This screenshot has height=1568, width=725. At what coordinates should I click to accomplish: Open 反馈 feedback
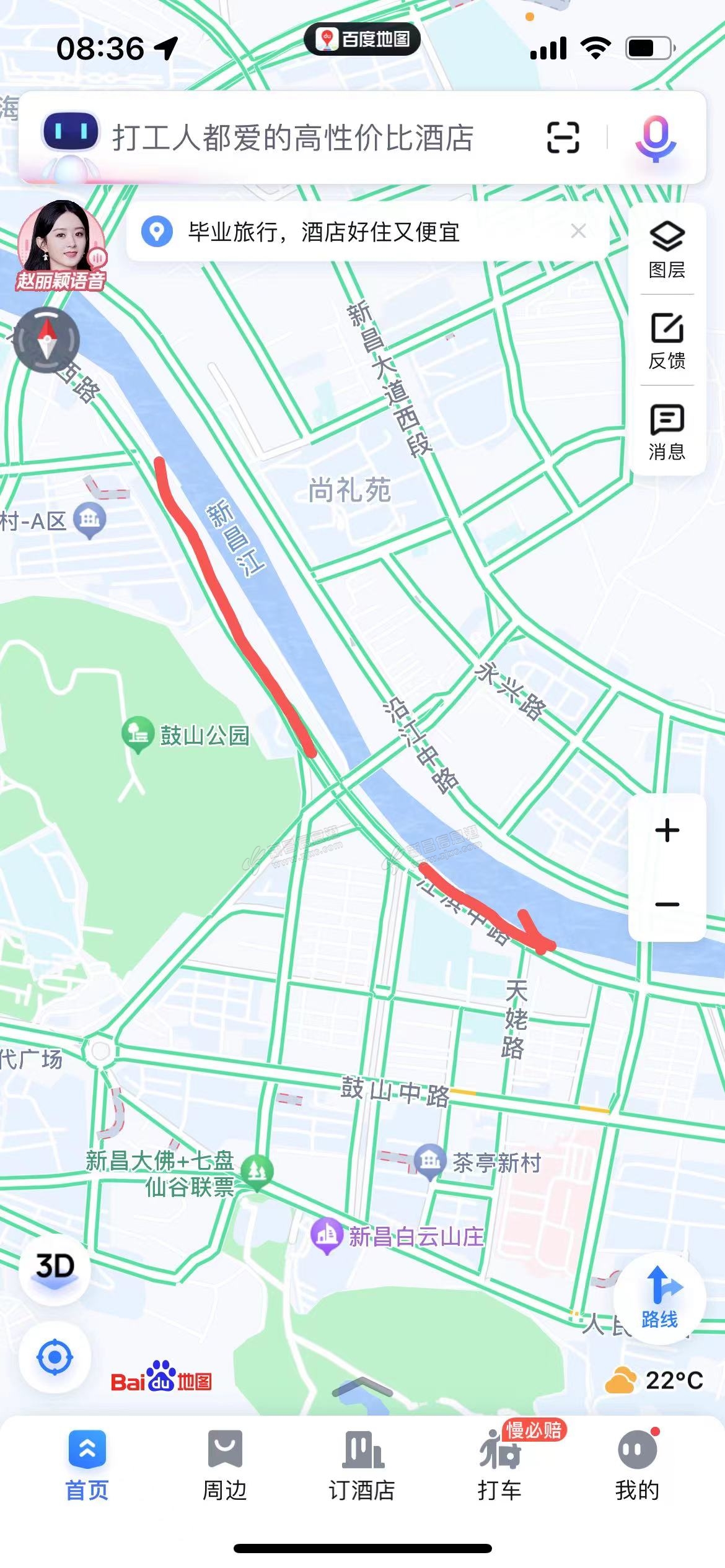(667, 341)
